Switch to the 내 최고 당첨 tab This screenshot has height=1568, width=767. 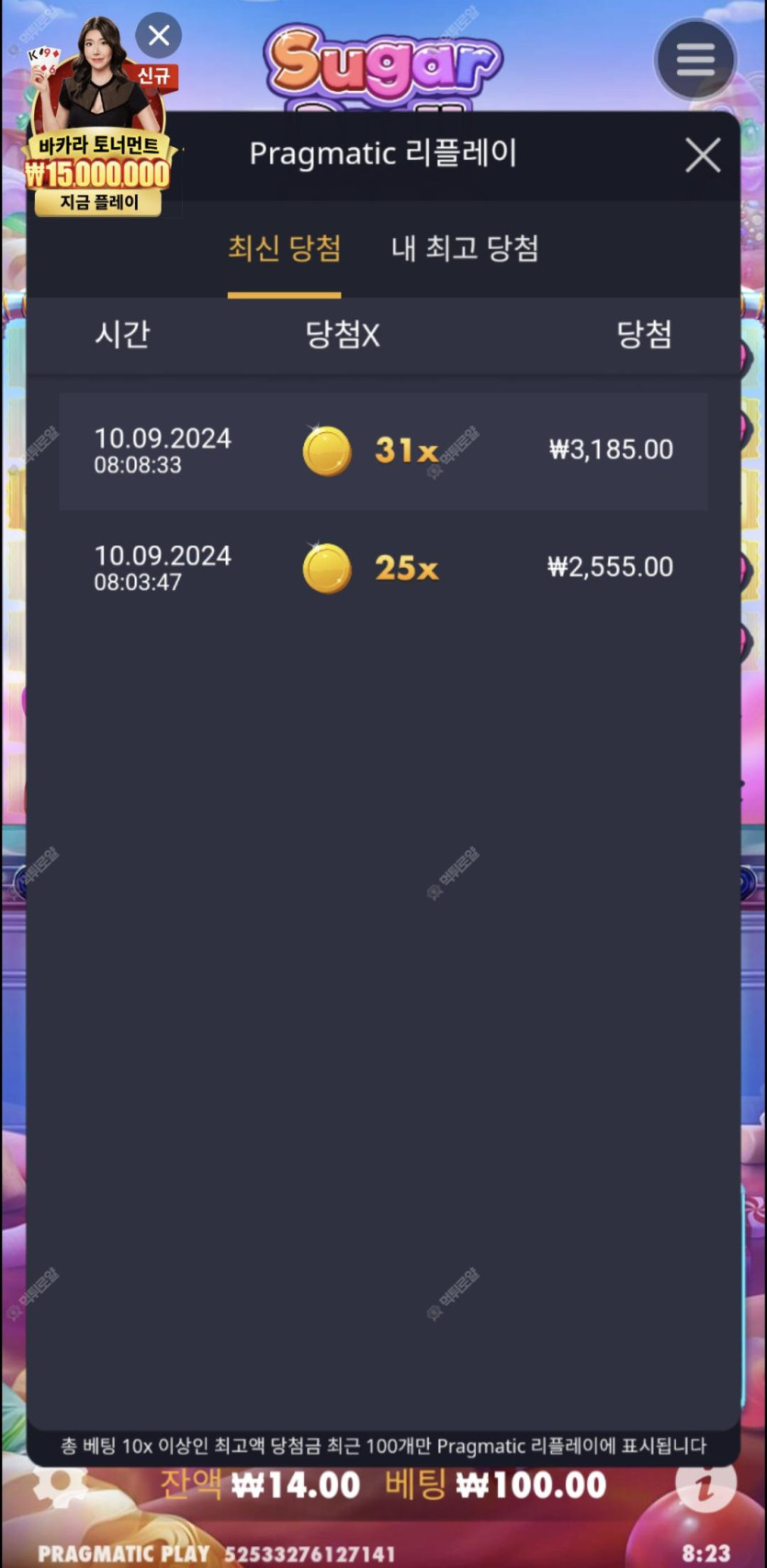[x=465, y=248]
